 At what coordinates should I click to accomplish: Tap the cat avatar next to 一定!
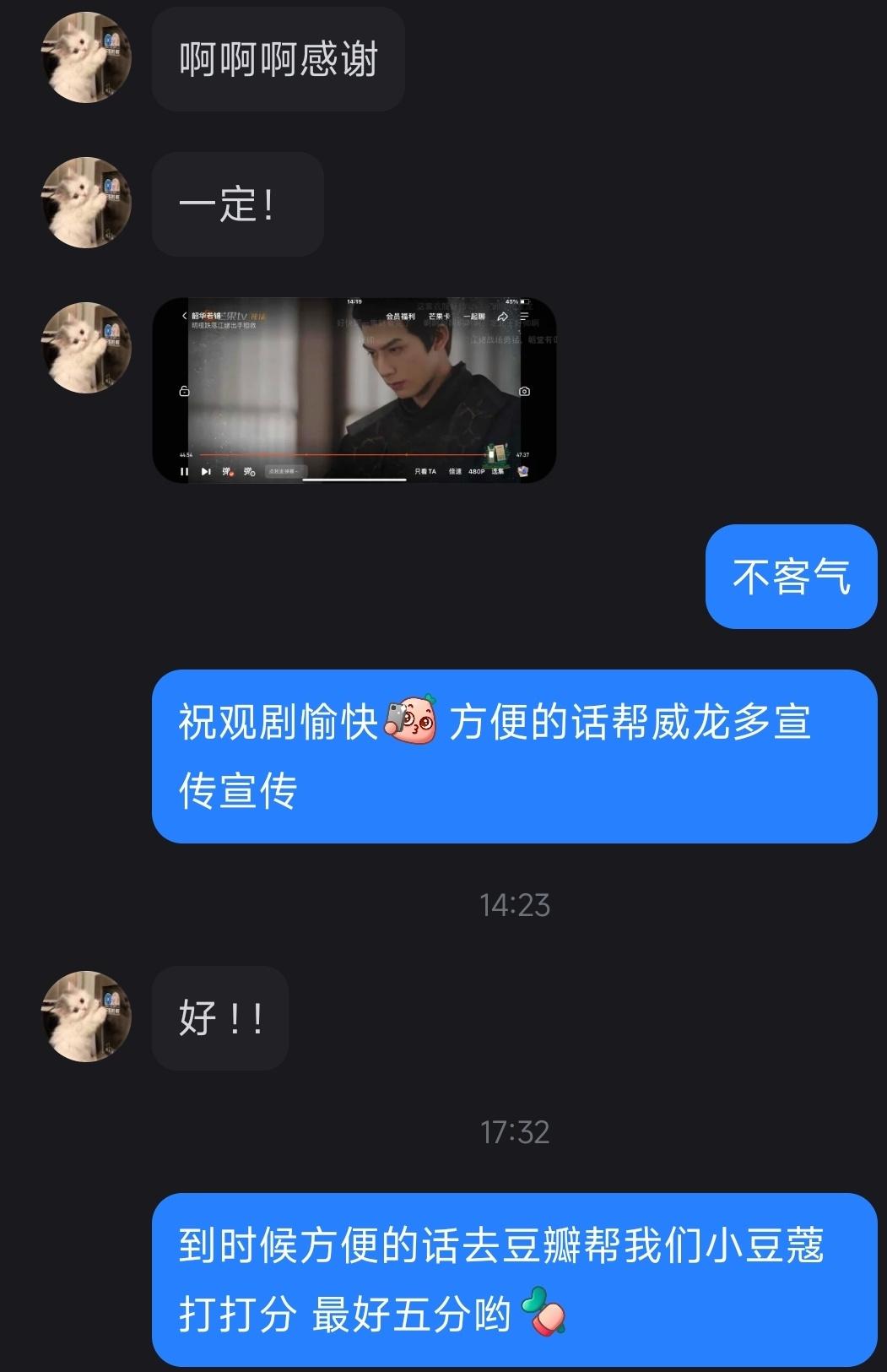[x=87, y=203]
